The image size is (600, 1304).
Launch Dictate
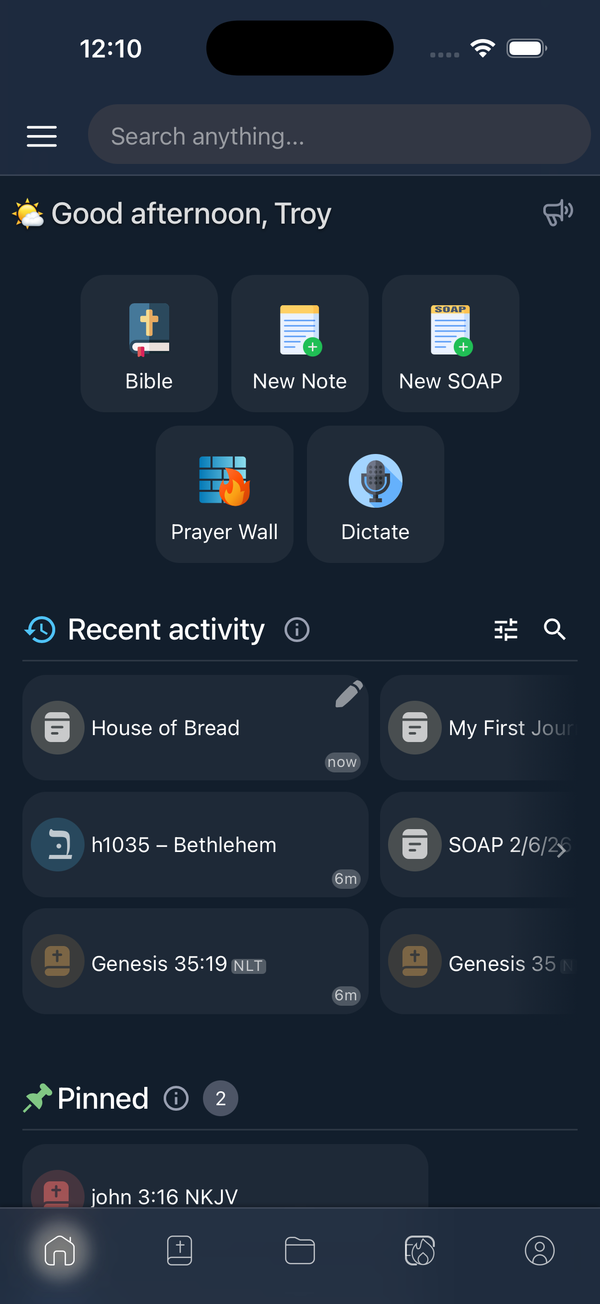tap(375, 494)
